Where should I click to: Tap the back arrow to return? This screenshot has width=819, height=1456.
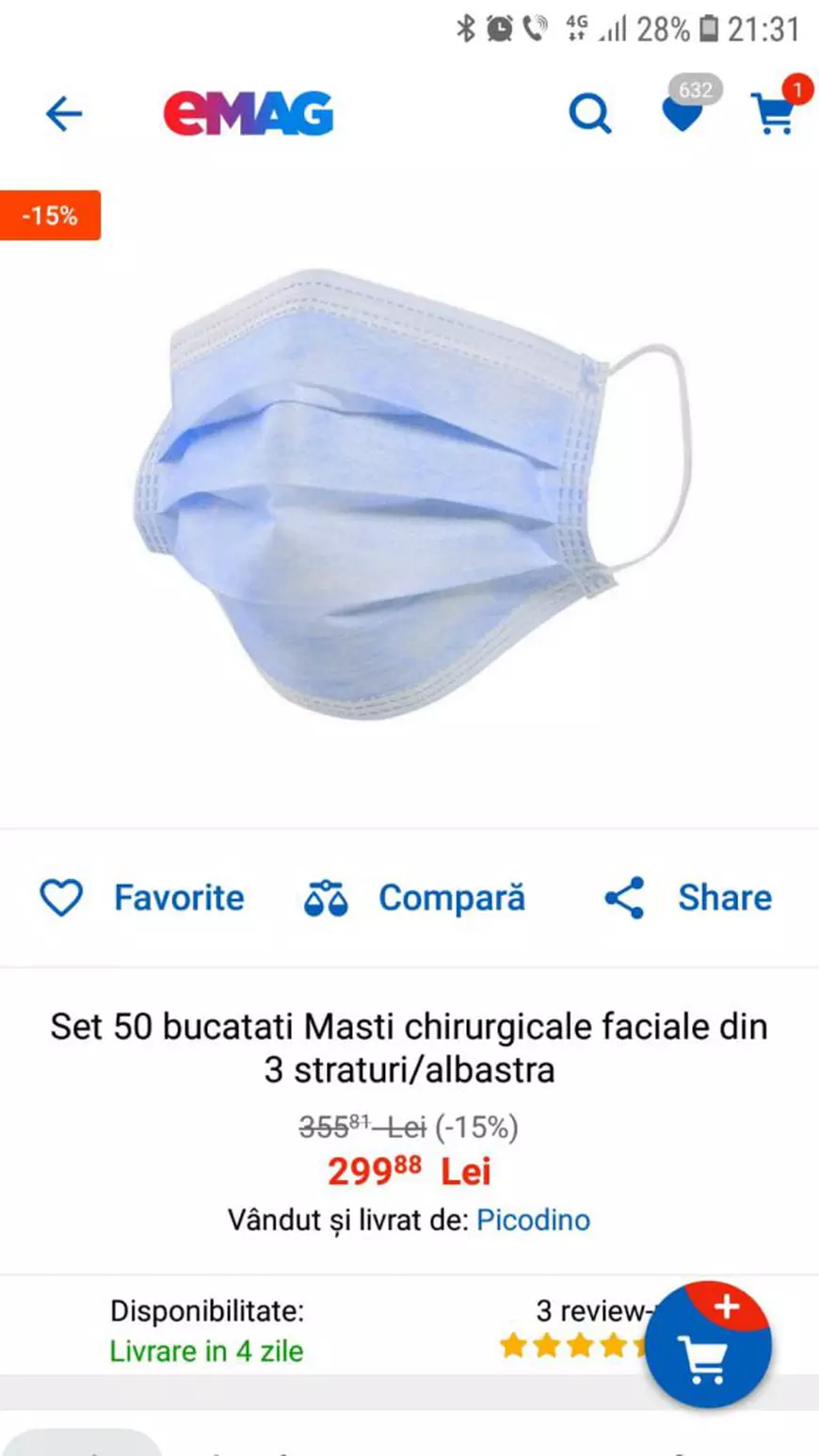point(63,113)
